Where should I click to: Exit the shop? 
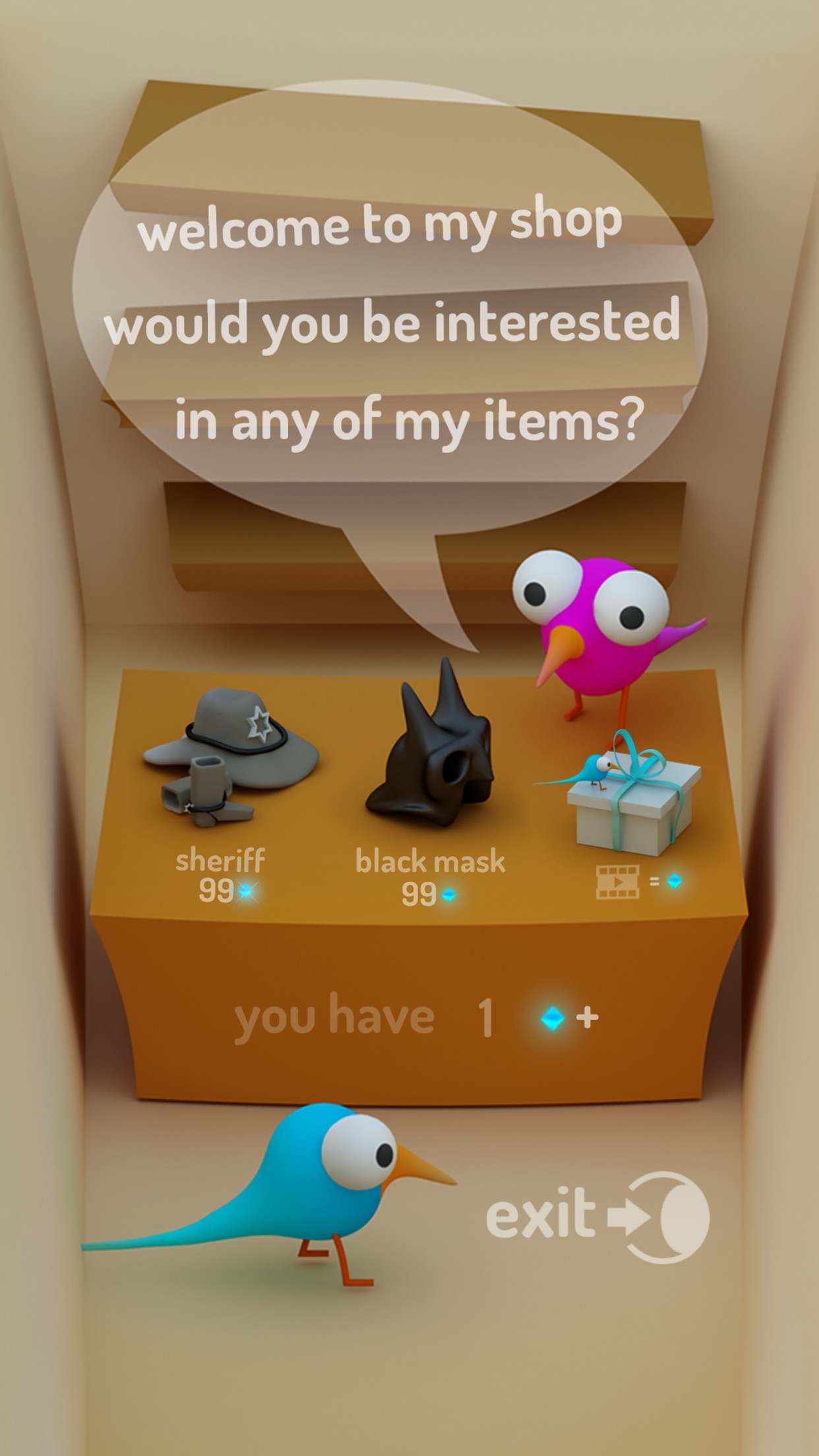(x=597, y=1217)
